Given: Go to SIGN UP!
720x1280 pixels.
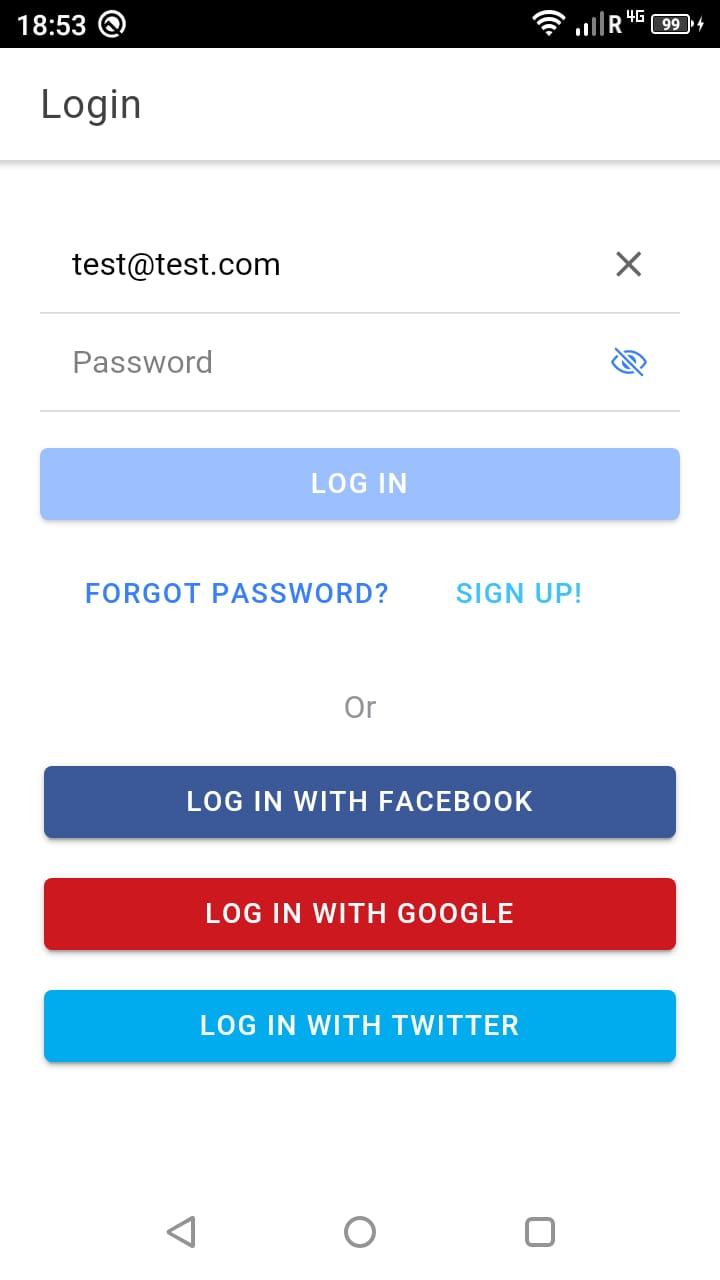Looking at the screenshot, I should pos(519,593).
